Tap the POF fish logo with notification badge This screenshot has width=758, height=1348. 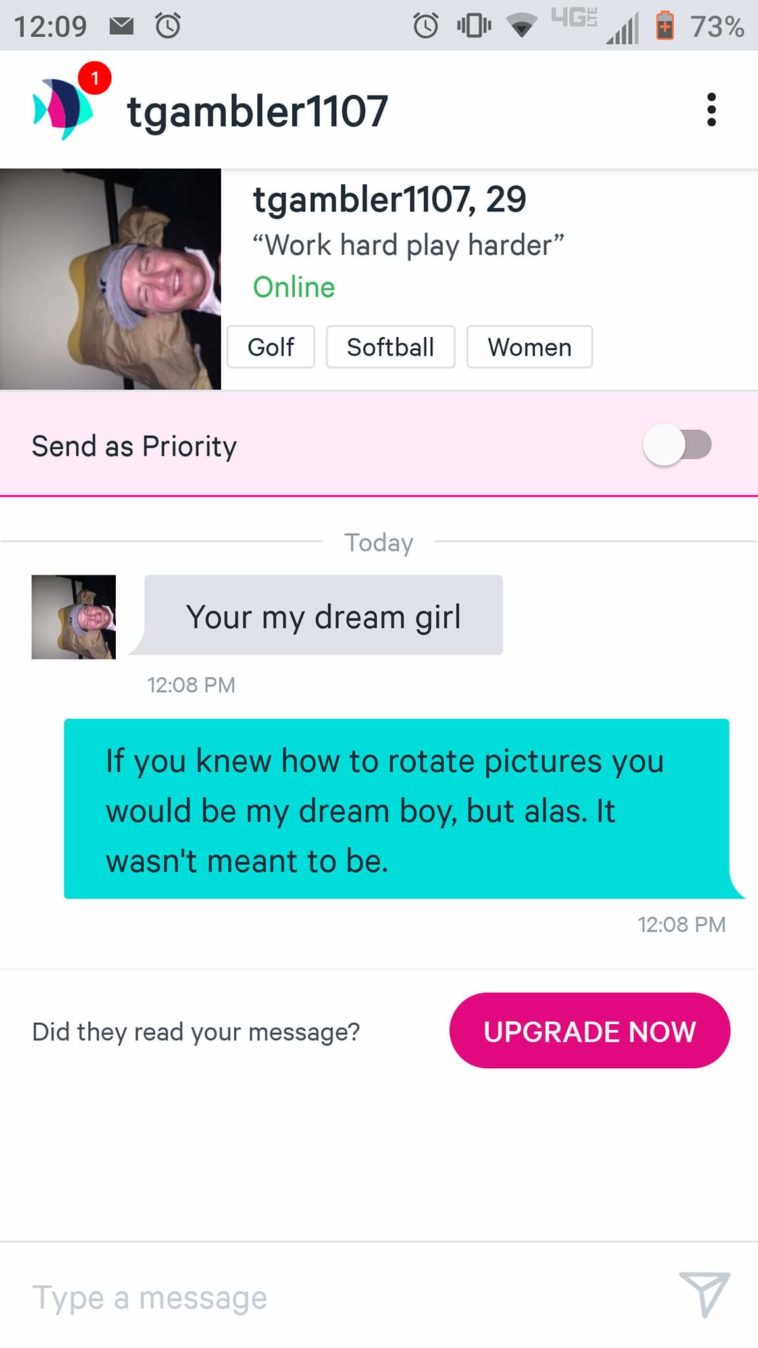click(x=66, y=106)
